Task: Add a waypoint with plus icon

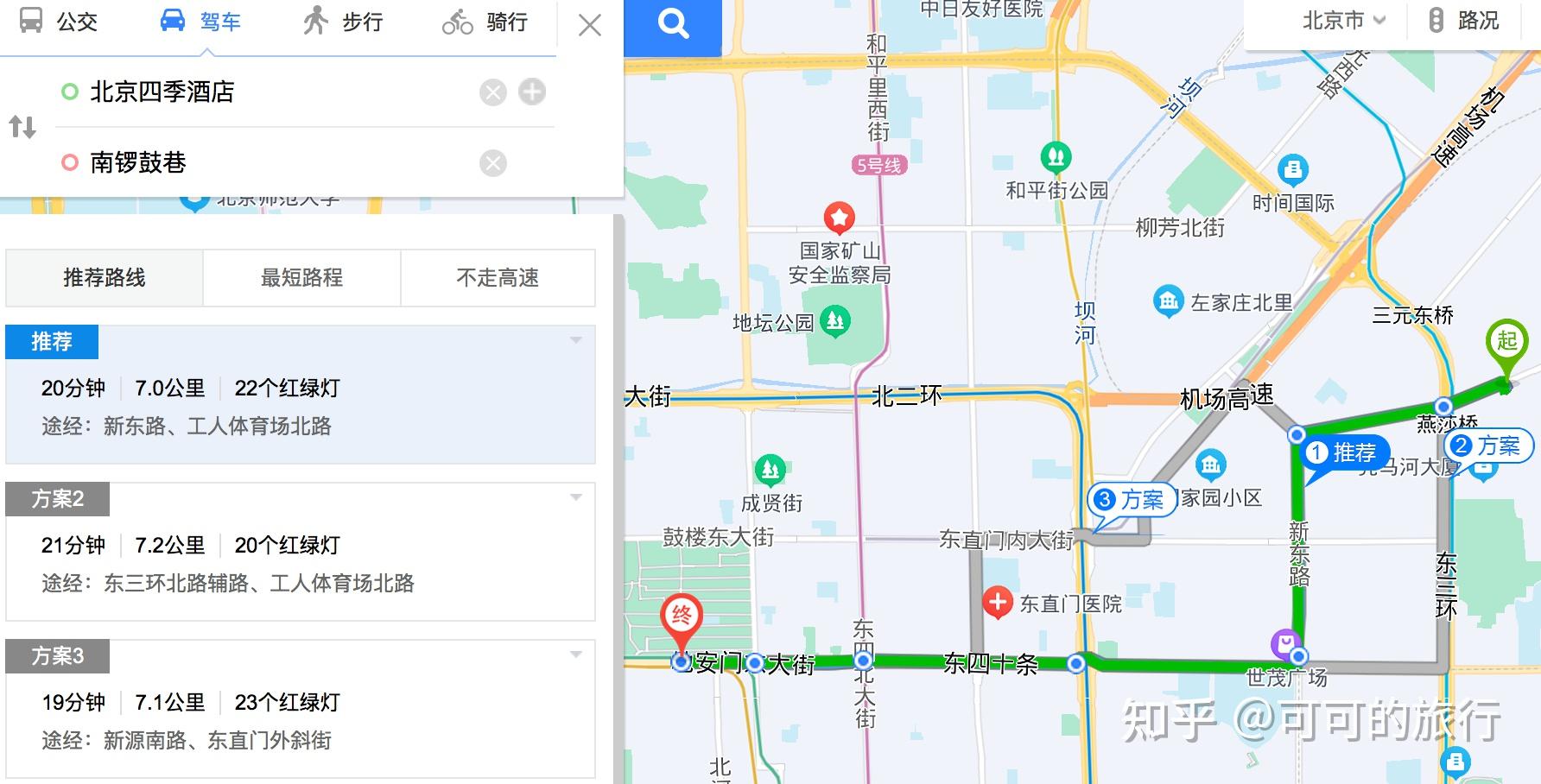Action: 532,92
